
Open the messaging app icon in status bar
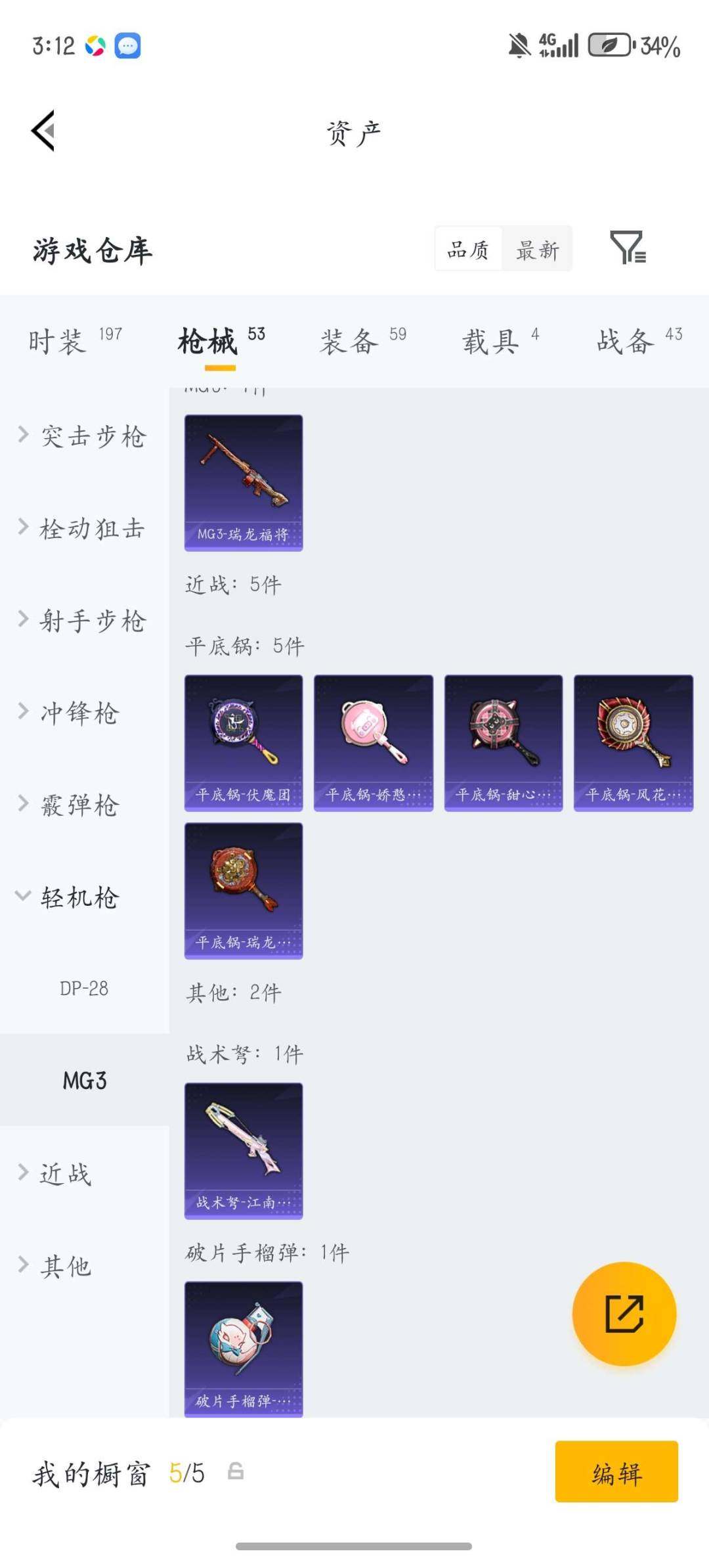coord(129,45)
